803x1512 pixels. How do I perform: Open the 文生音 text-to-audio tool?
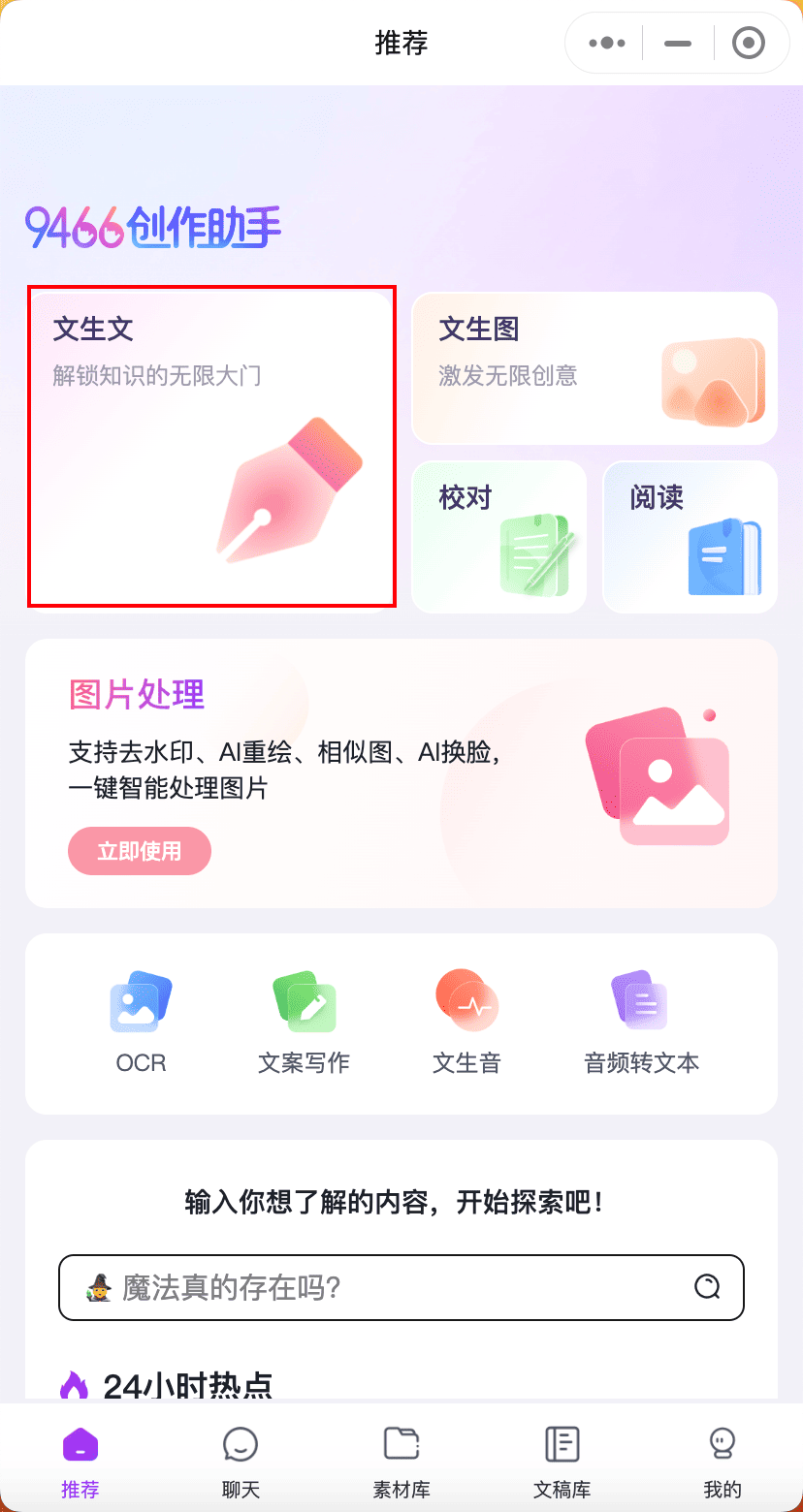click(466, 1023)
